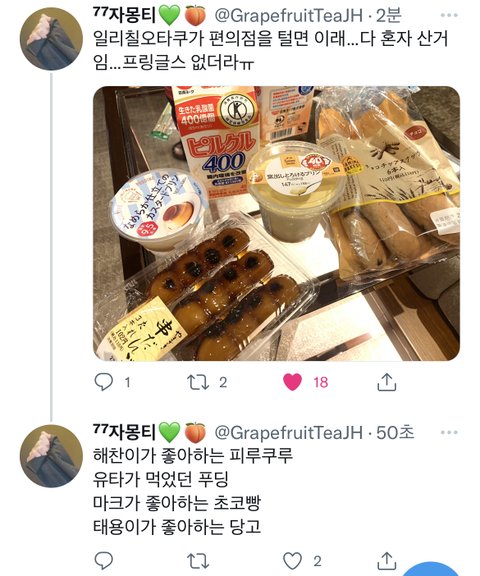Viewport: 480px width, 576px height.
Task: Like the 50초 tweet with 2 likes
Action: [292, 561]
